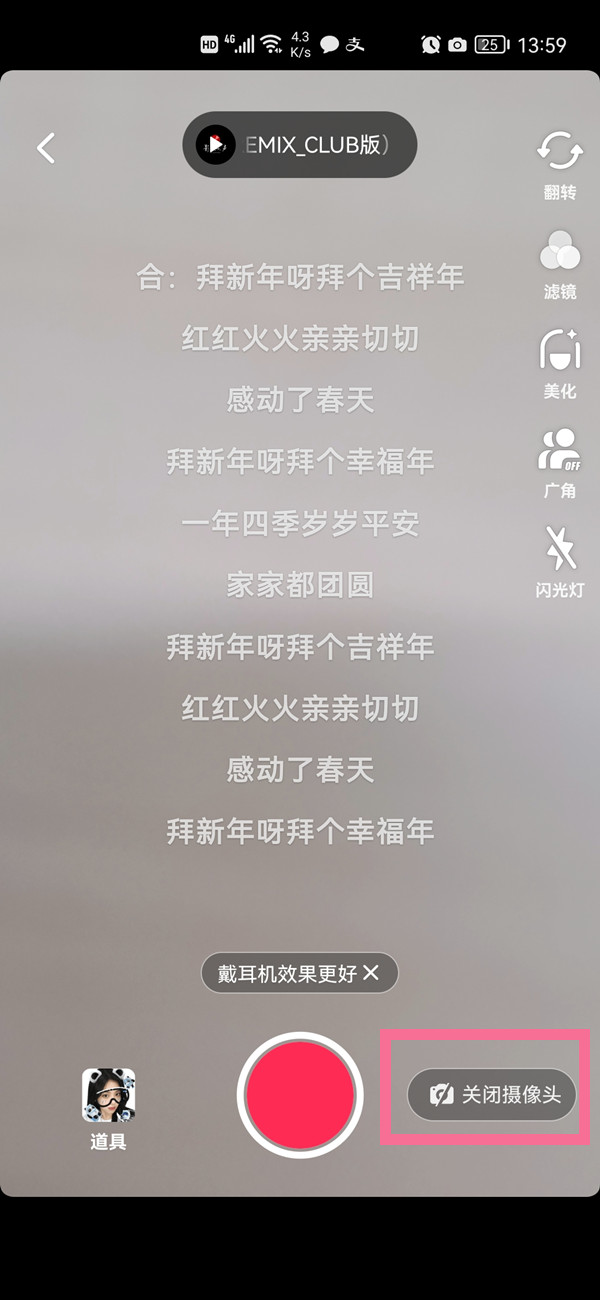
Task: Dismiss the 戴耳机效果更好 tip
Action: coord(371,973)
